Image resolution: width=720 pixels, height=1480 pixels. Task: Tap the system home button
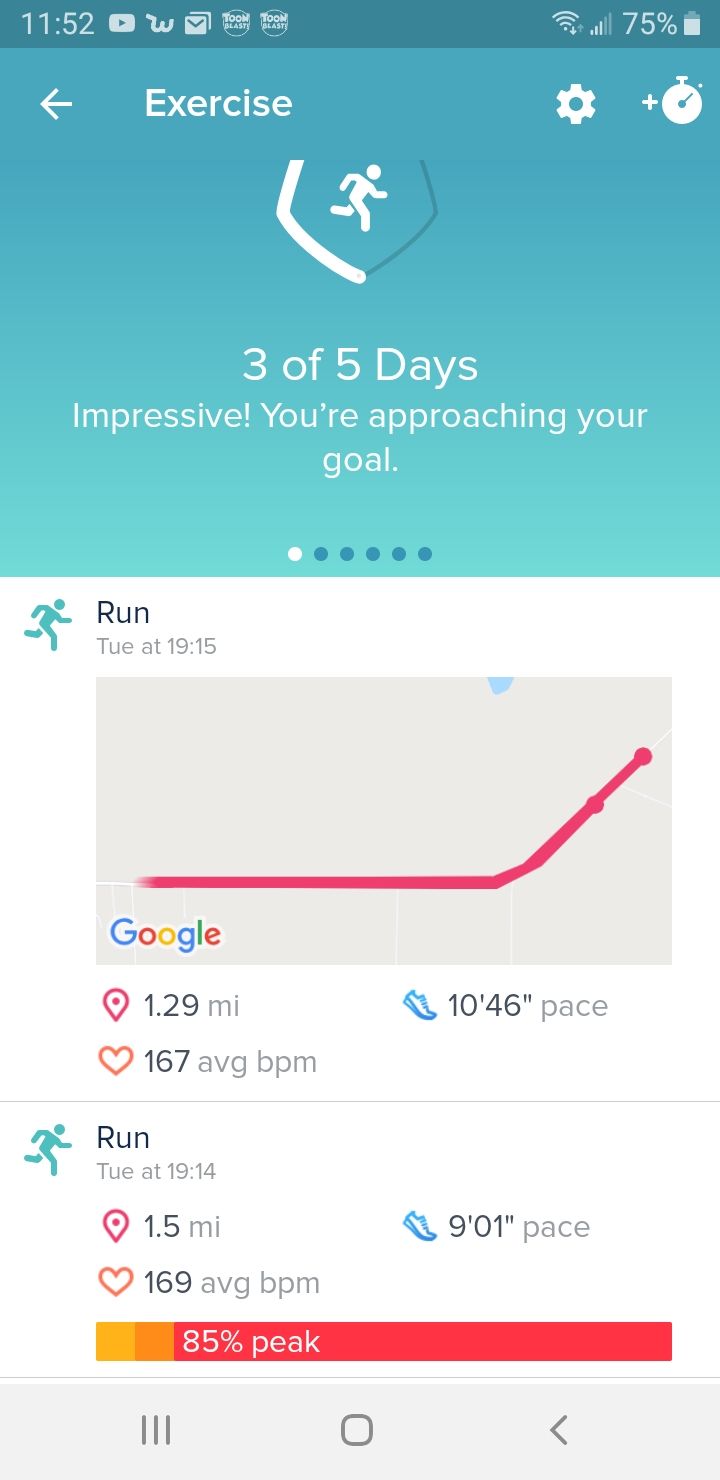tap(357, 1430)
